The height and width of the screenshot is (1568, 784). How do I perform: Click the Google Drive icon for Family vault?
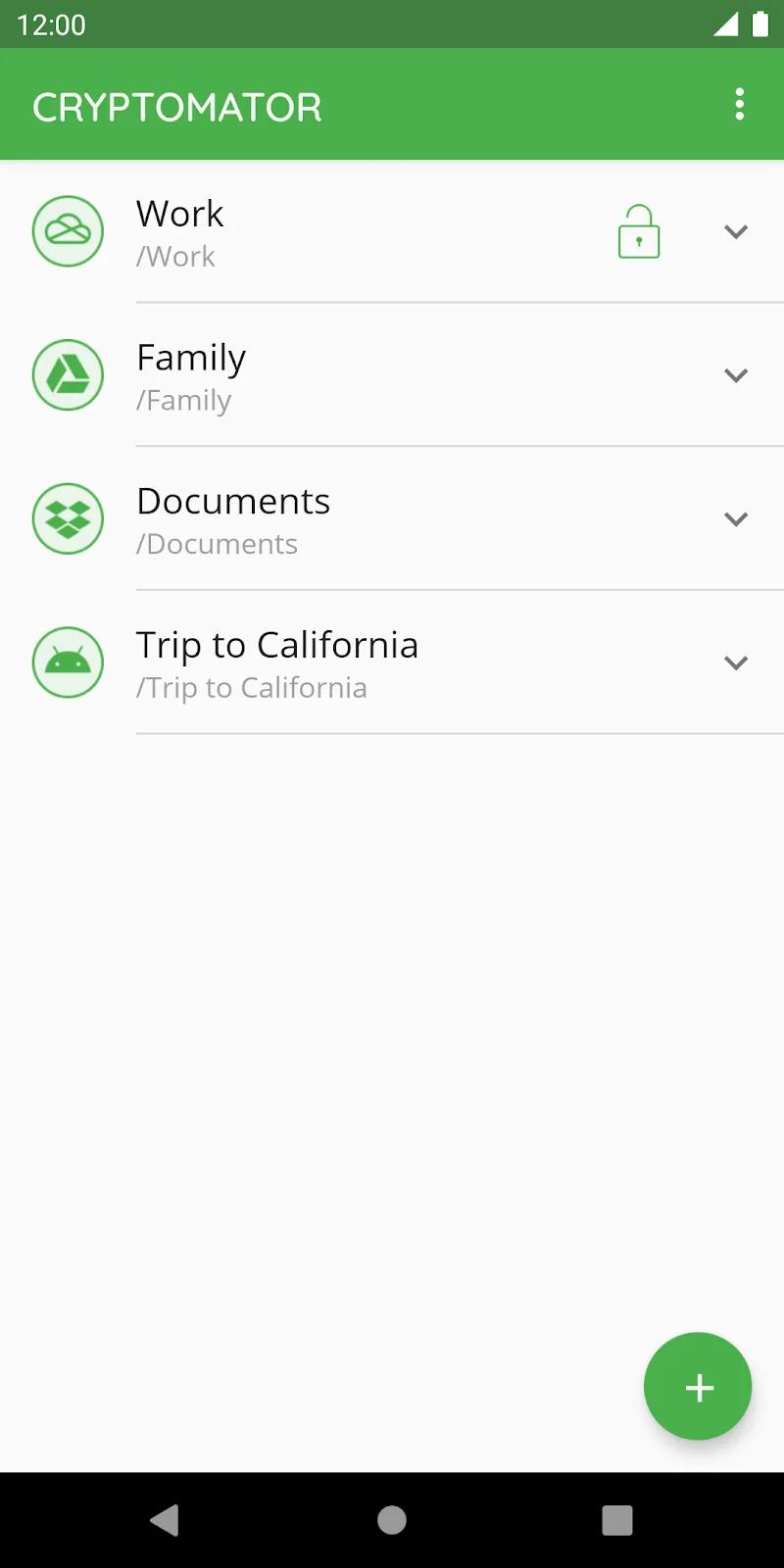(x=68, y=375)
